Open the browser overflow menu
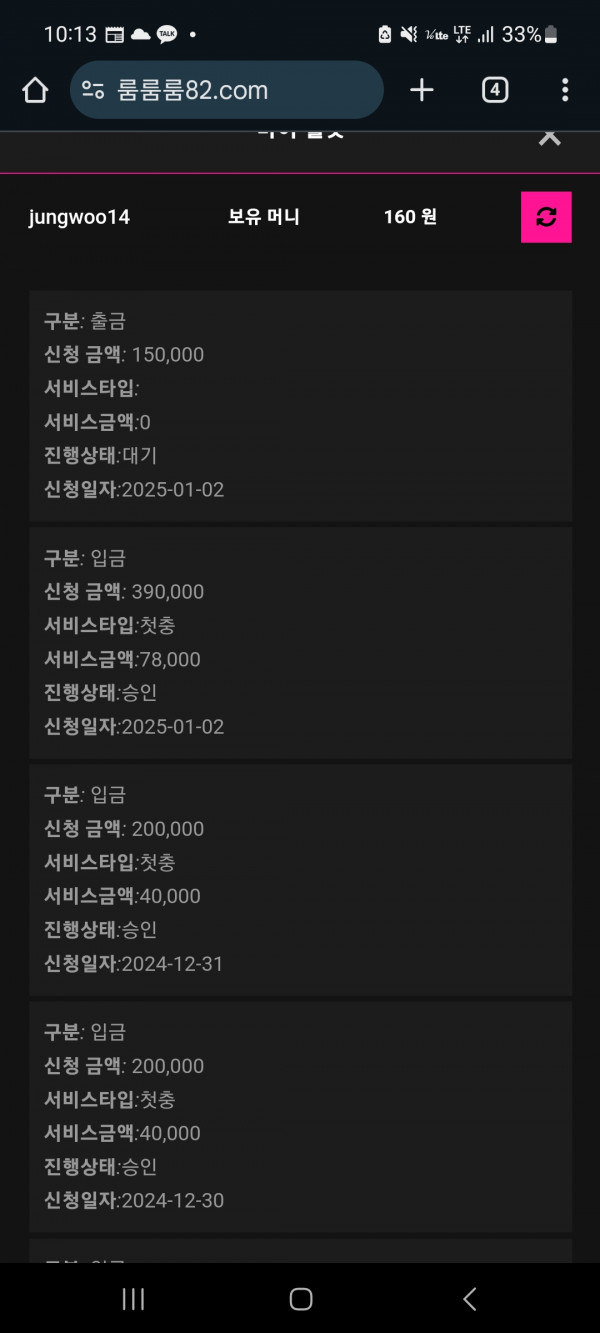 point(565,90)
